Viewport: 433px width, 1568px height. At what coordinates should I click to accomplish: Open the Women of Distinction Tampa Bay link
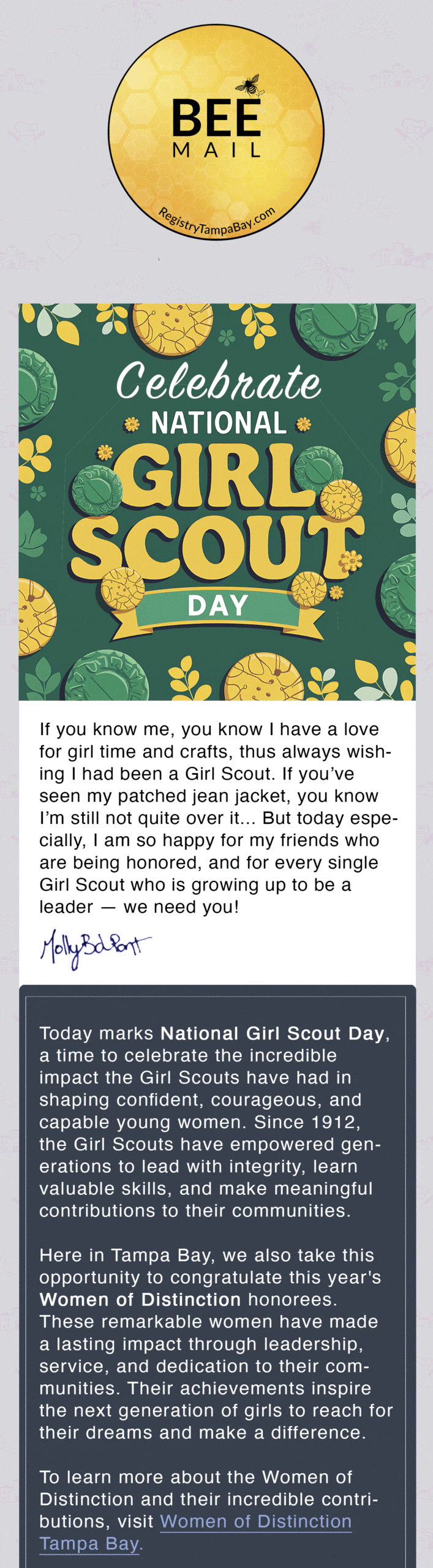(x=255, y=1521)
